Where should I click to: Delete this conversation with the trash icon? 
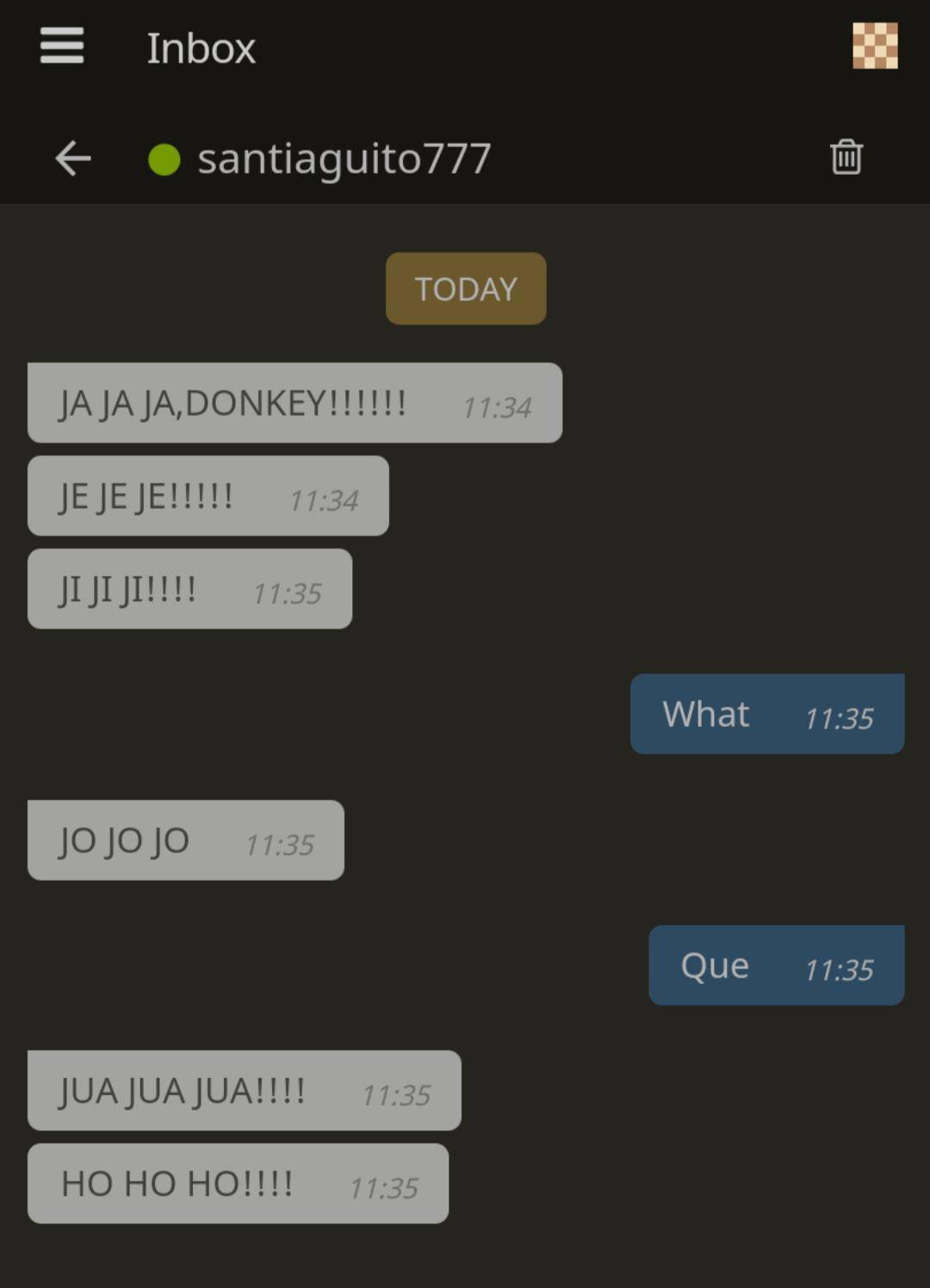pos(846,158)
